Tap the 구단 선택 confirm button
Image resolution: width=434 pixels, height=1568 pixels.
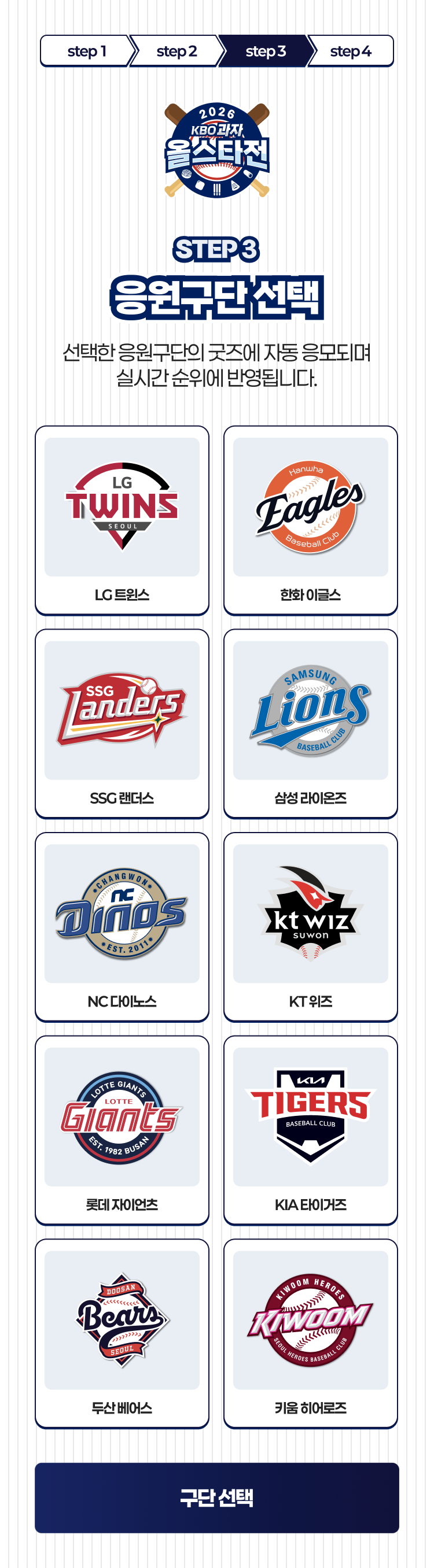click(x=216, y=1497)
